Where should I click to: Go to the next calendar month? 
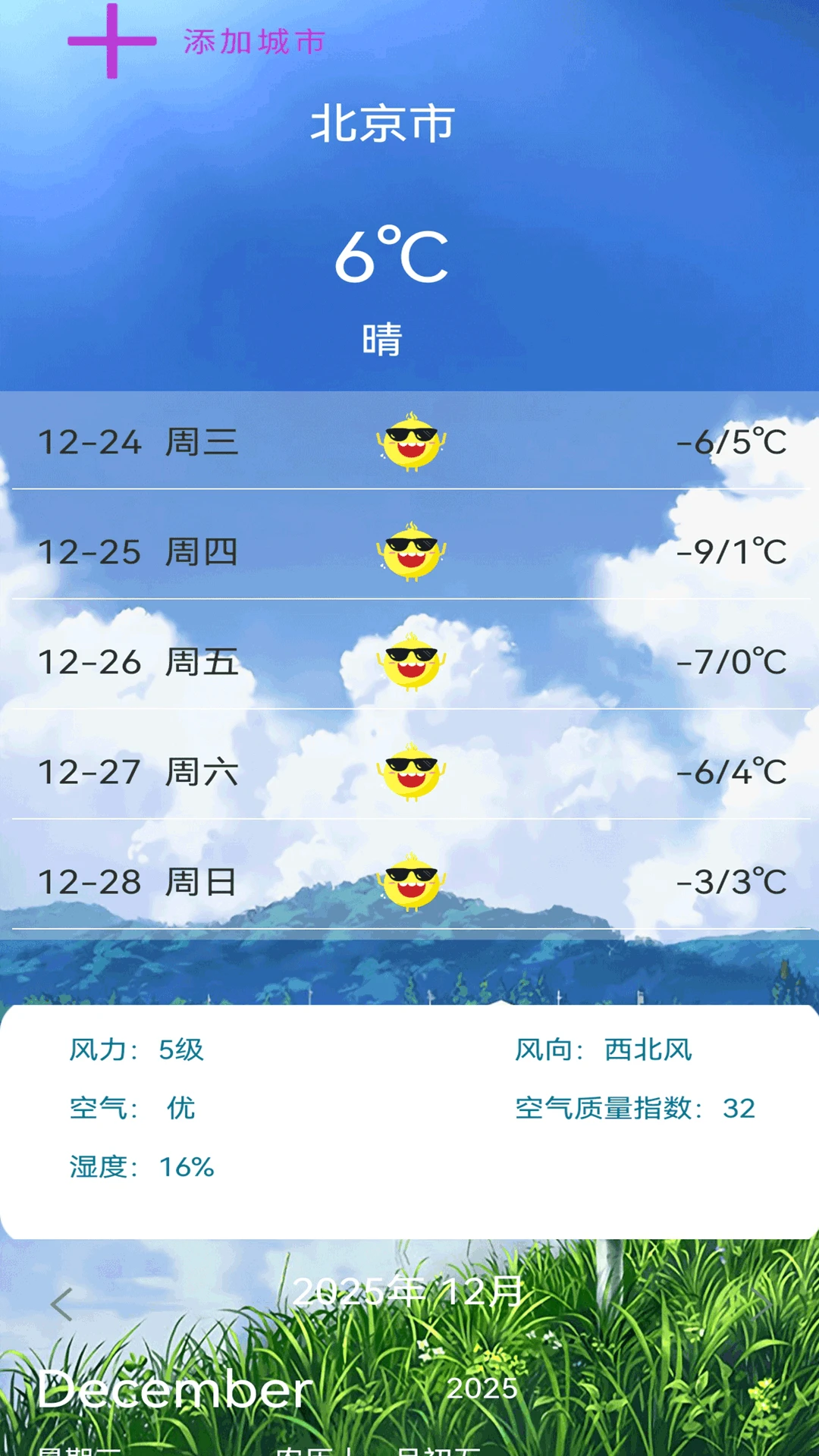pos(761,1304)
